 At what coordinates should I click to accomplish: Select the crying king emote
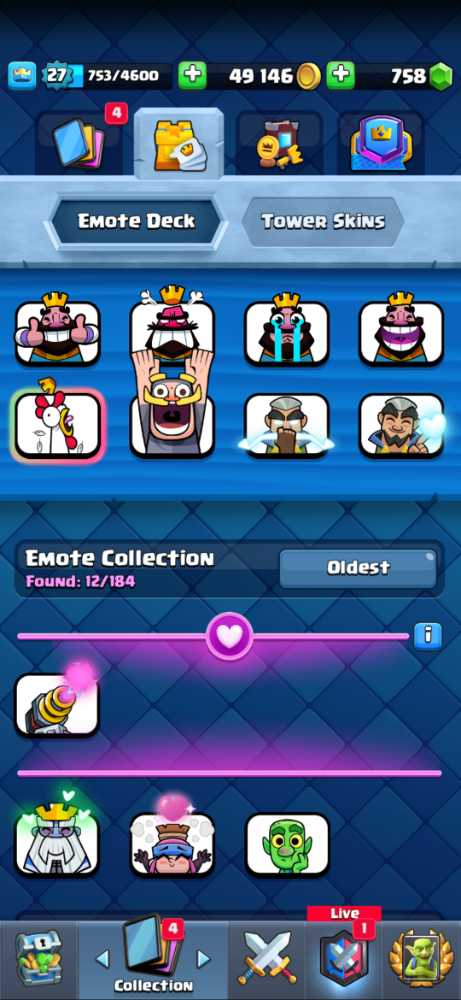tap(286, 330)
